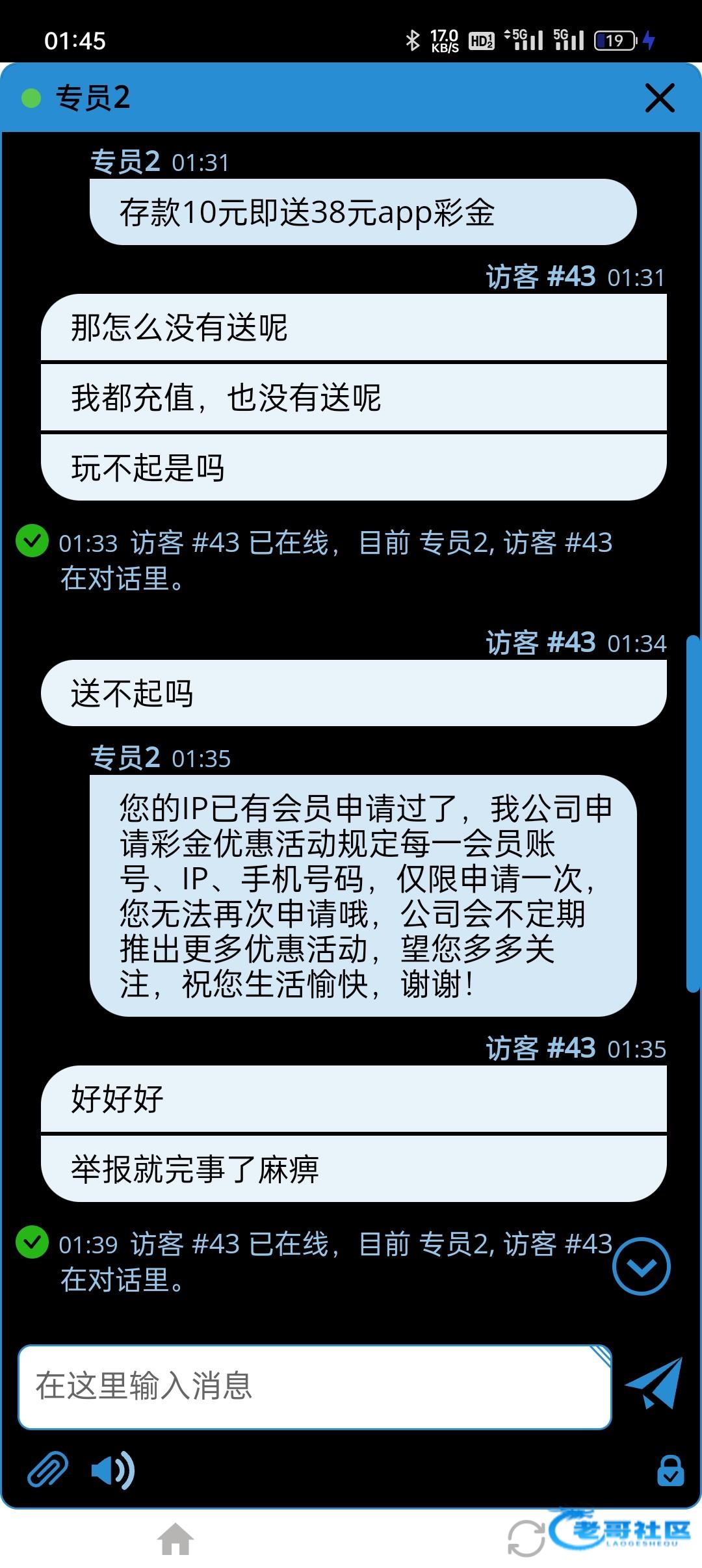Image resolution: width=702 pixels, height=1568 pixels.
Task: Close the chat window with 专员2
Action: point(660,98)
